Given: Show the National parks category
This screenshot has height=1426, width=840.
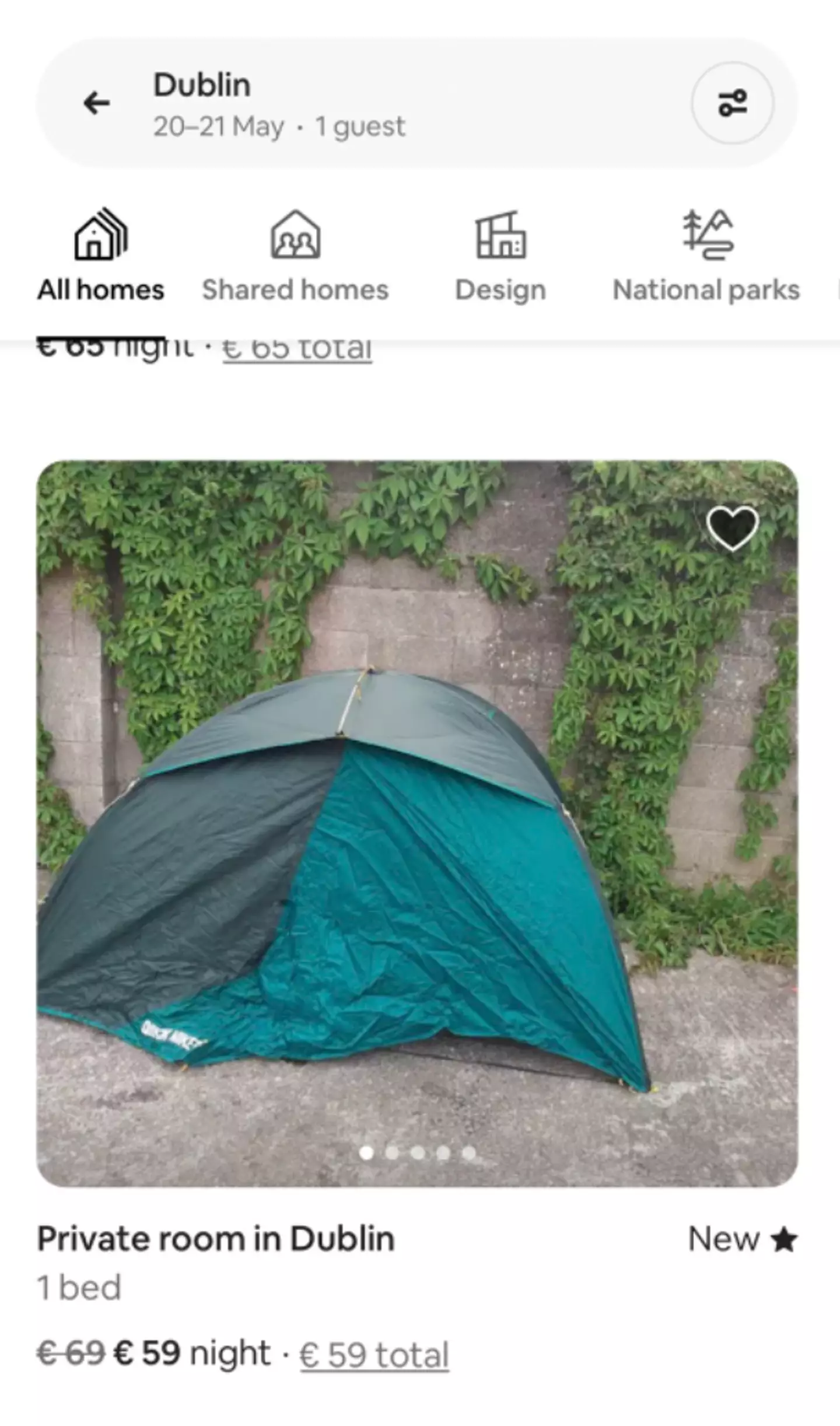Looking at the screenshot, I should [706, 257].
